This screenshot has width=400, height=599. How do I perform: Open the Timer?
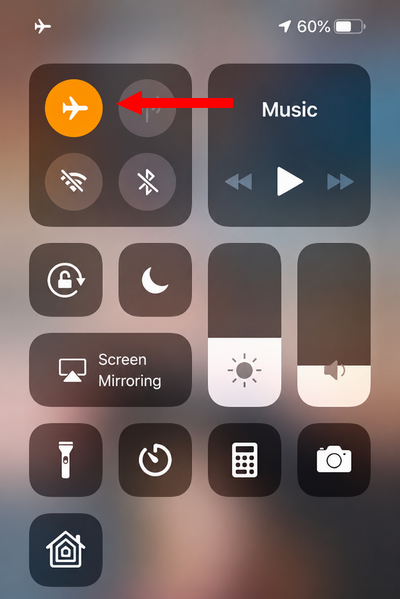(155, 460)
